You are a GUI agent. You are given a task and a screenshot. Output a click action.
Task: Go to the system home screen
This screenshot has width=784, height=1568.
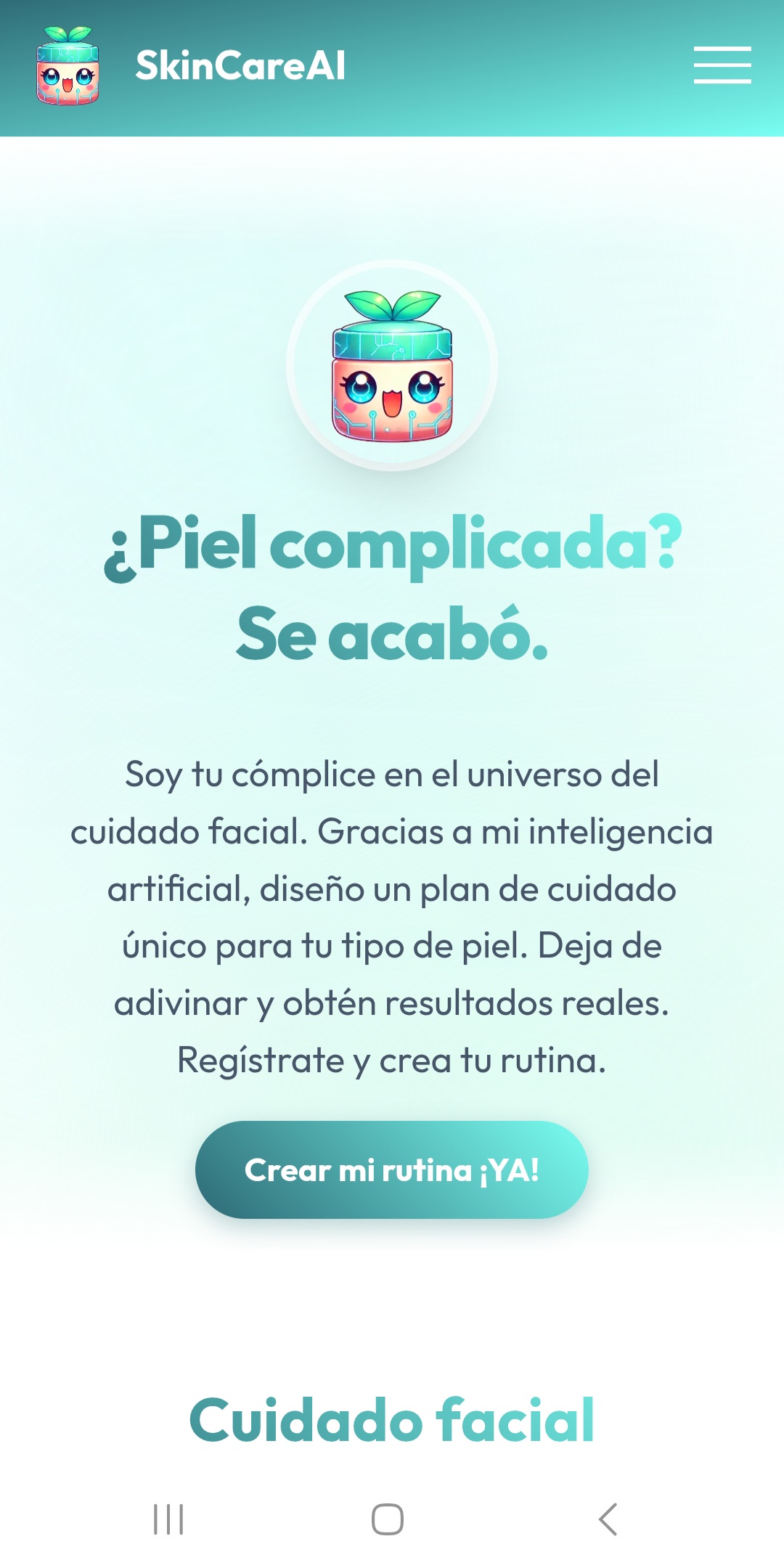pyautogui.click(x=388, y=1519)
